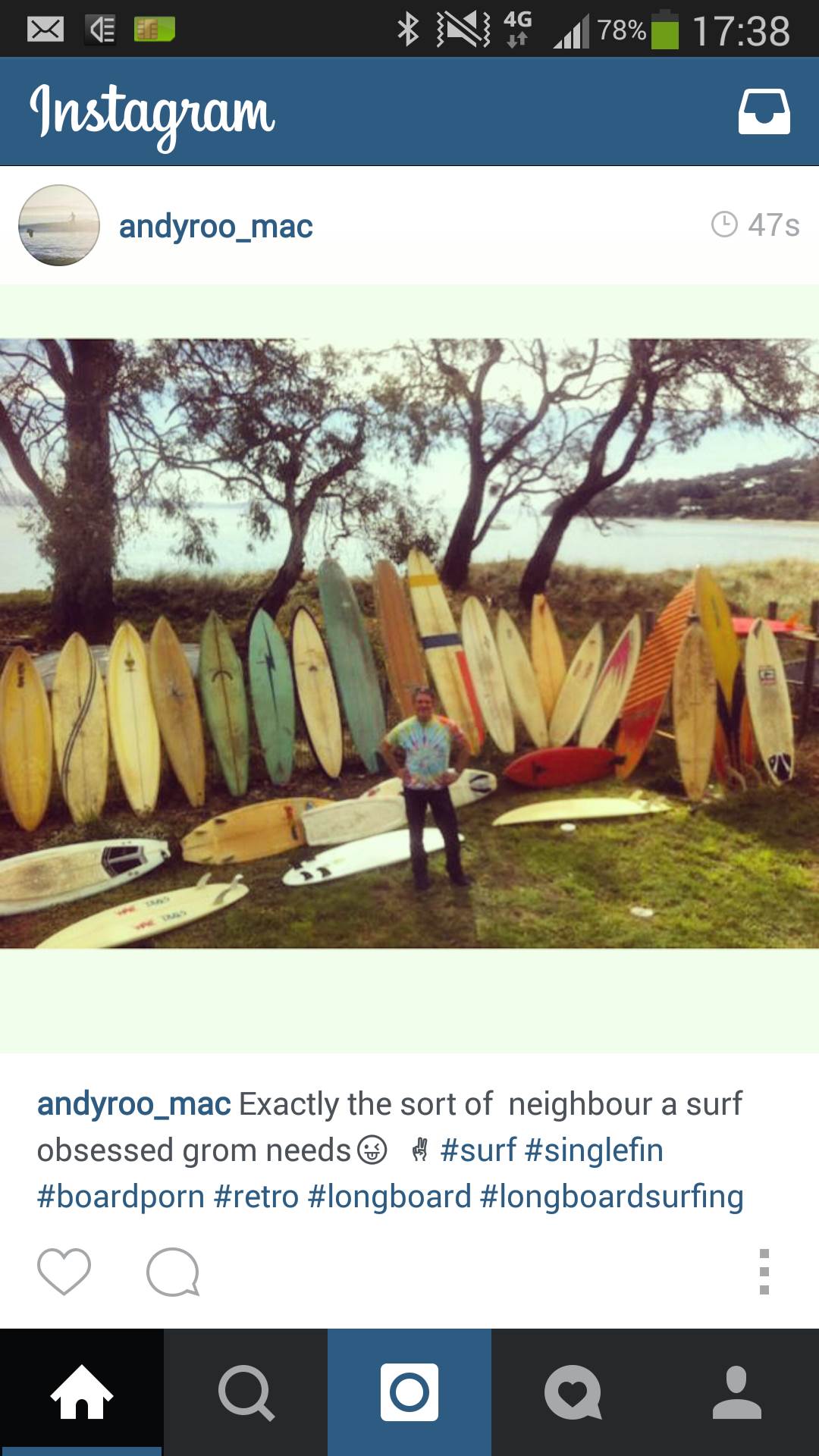Open the #boardporn hashtag
This screenshot has height=1456, width=819.
coord(121,1197)
